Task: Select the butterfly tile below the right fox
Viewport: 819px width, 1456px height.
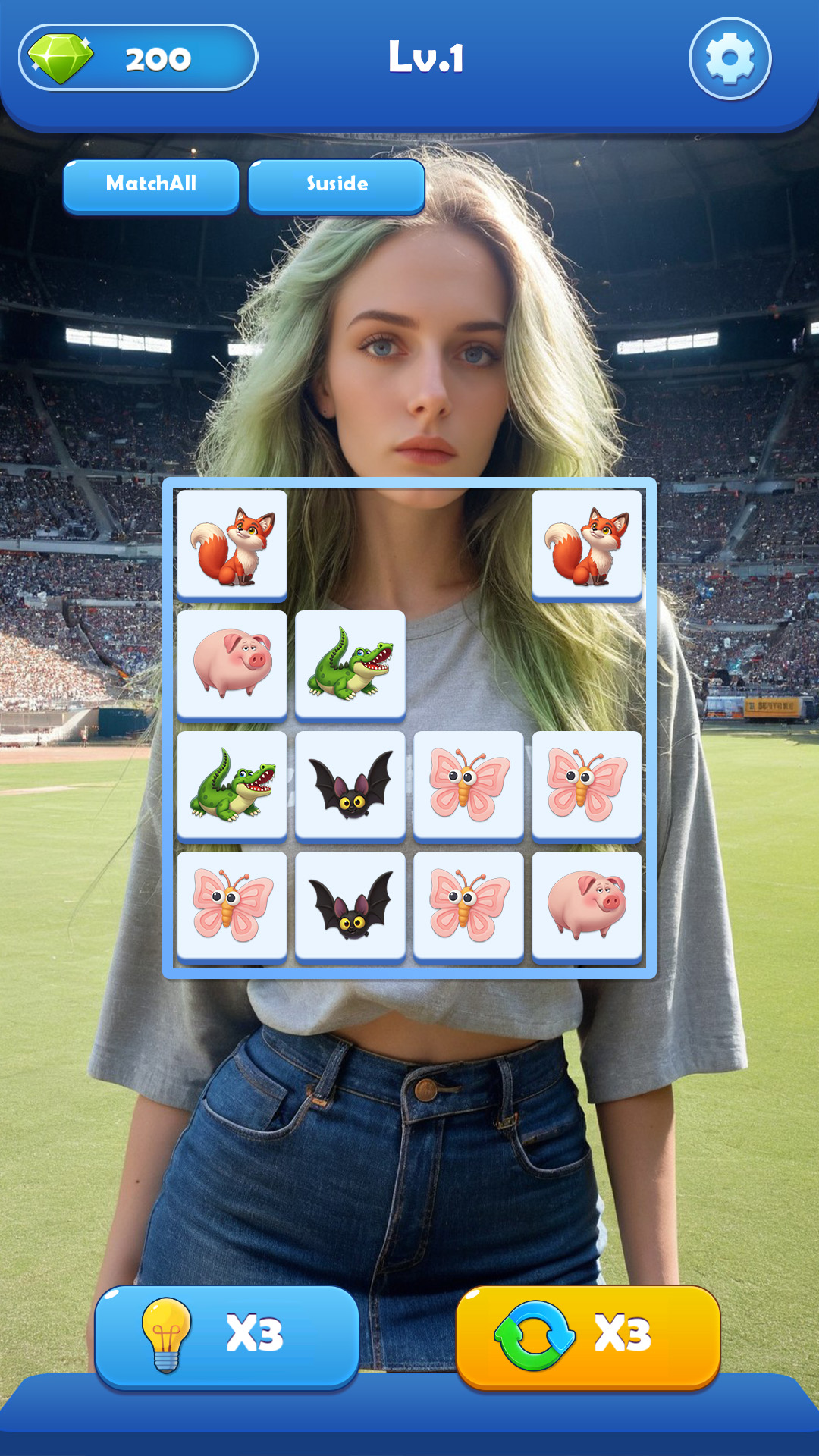Action: coord(587,787)
